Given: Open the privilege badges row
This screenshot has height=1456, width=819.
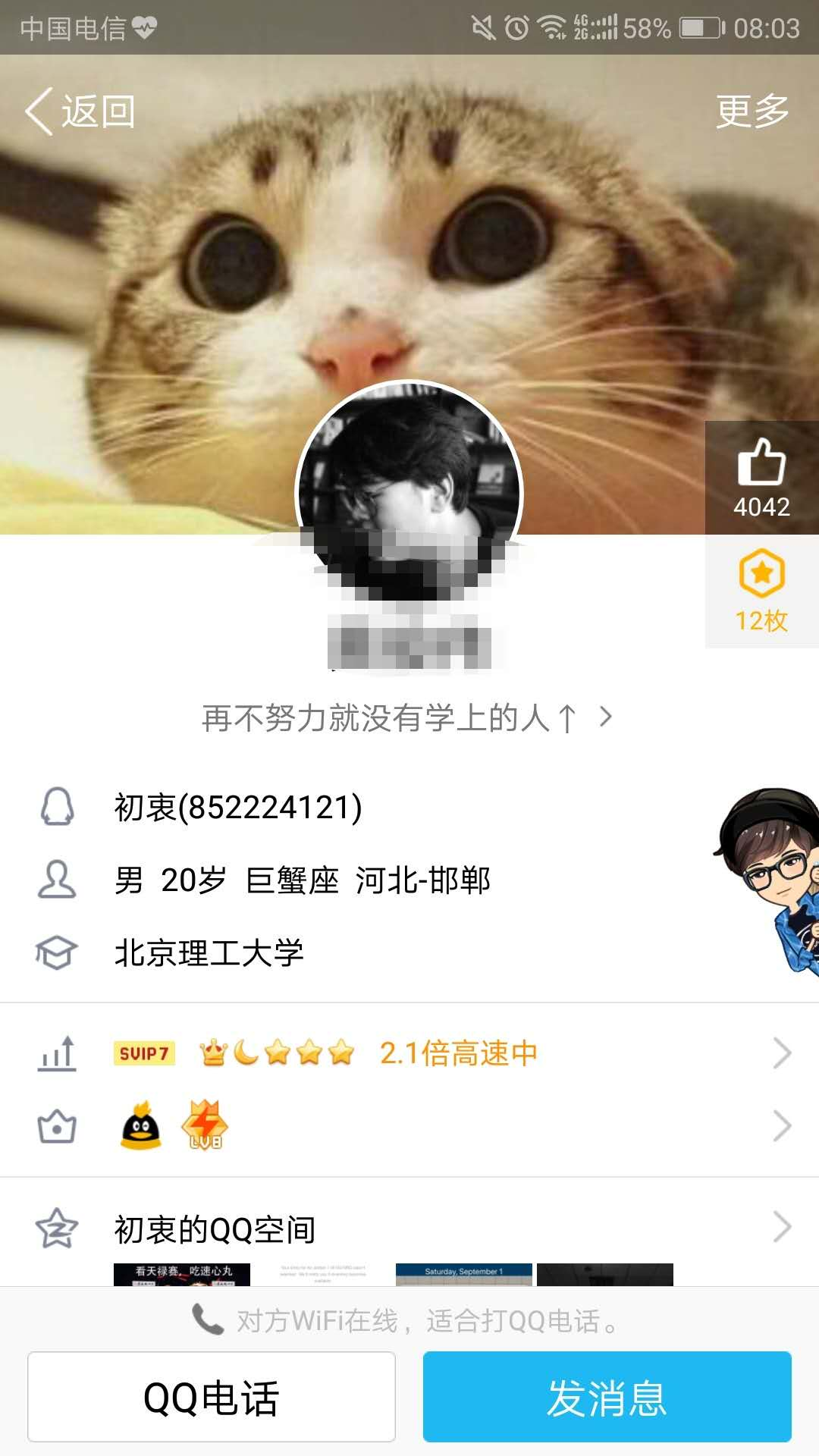Looking at the screenshot, I should 409,1126.
